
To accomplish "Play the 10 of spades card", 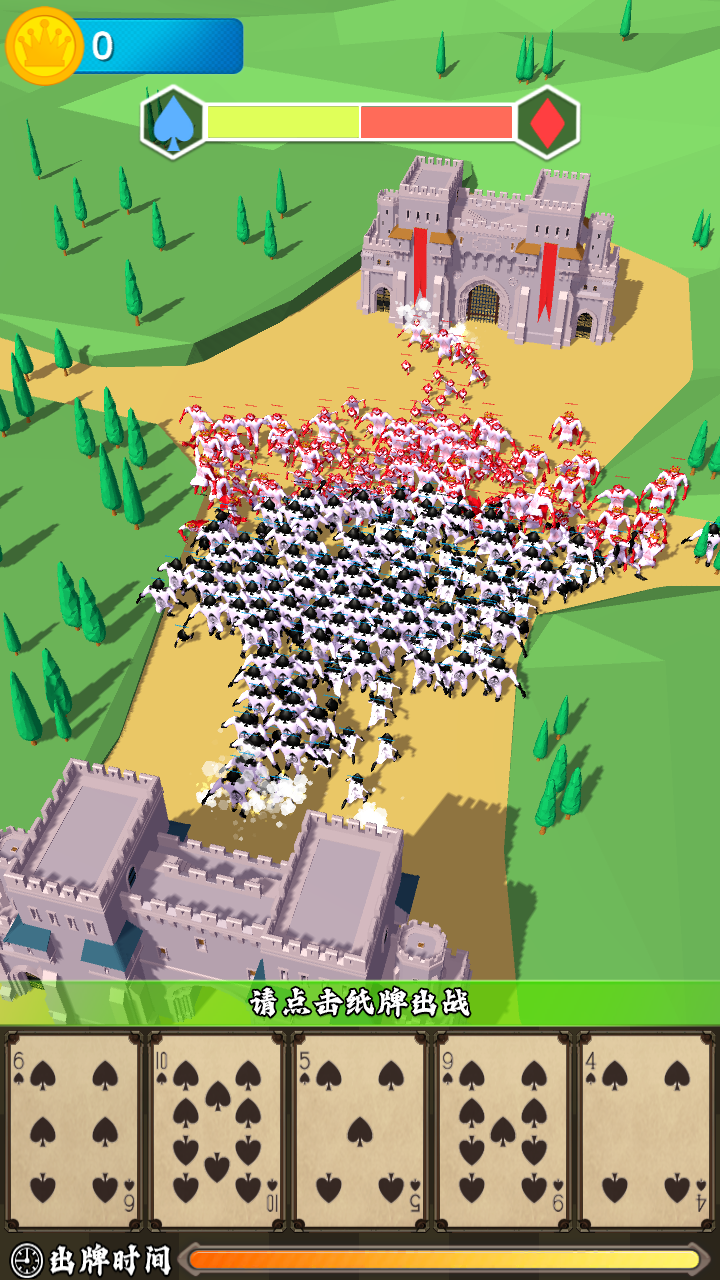I will pyautogui.click(x=216, y=1130).
